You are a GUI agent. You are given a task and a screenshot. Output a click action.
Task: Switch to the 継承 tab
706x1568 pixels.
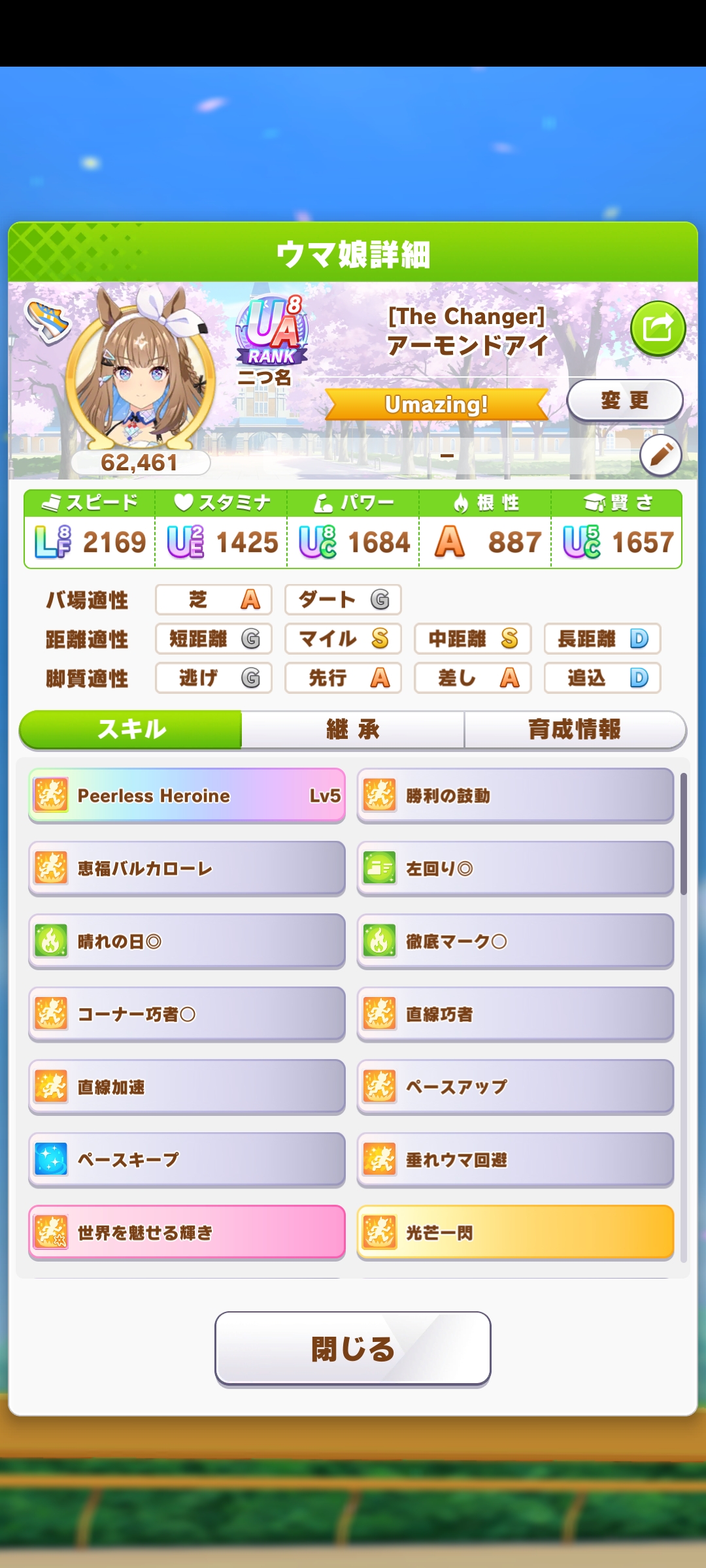tap(353, 729)
